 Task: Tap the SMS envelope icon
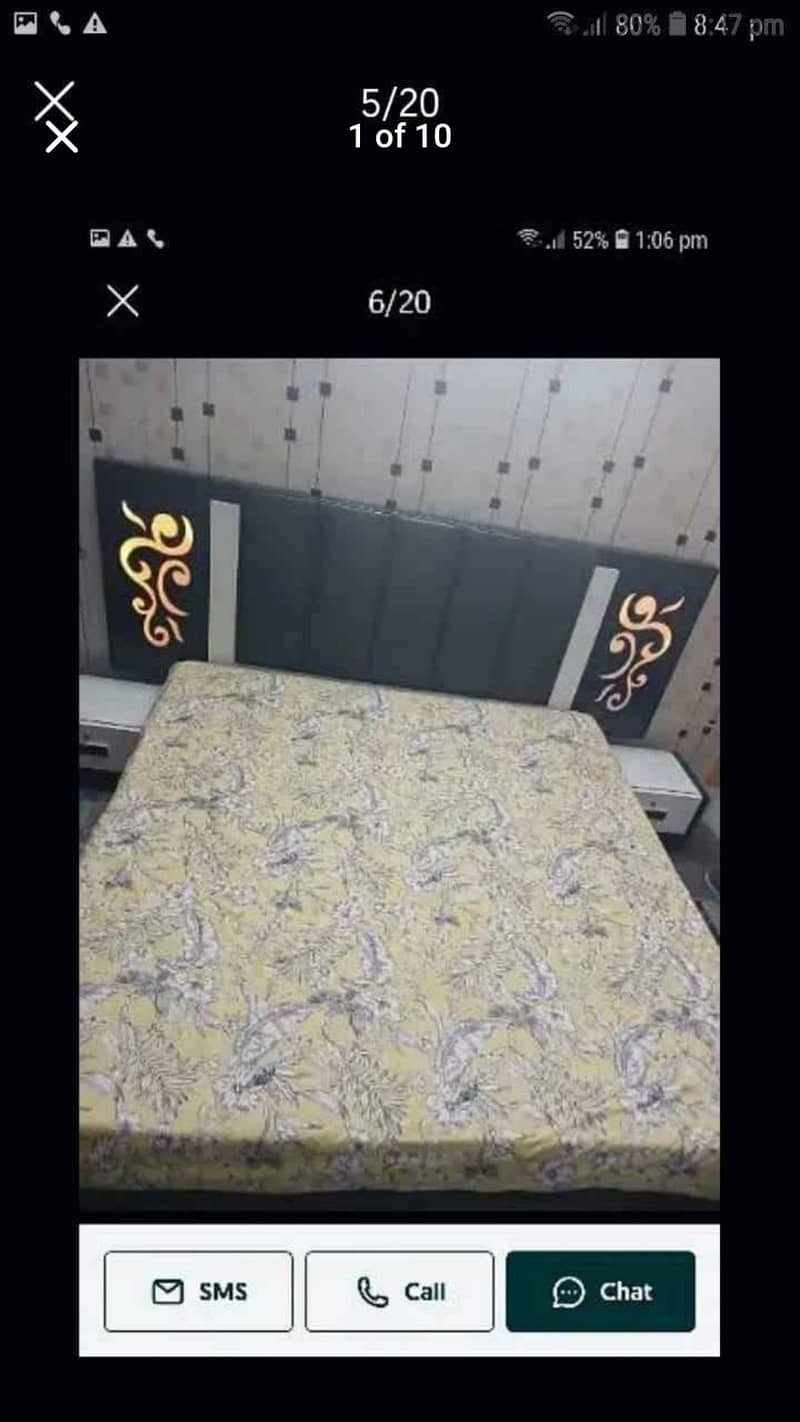168,1291
